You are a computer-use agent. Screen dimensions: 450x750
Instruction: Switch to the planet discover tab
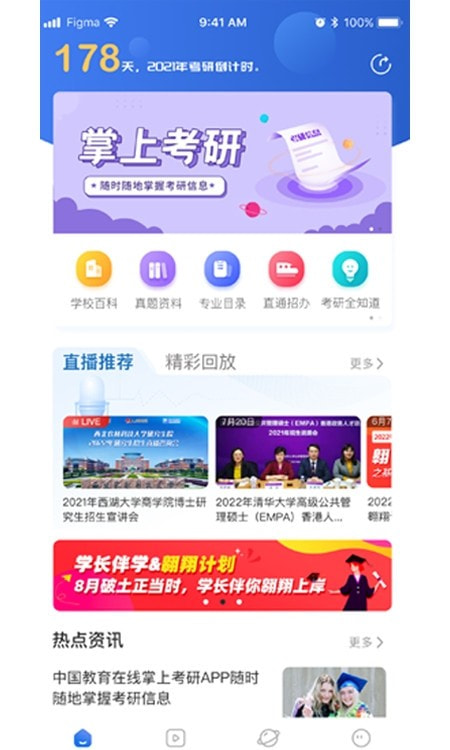click(x=268, y=738)
